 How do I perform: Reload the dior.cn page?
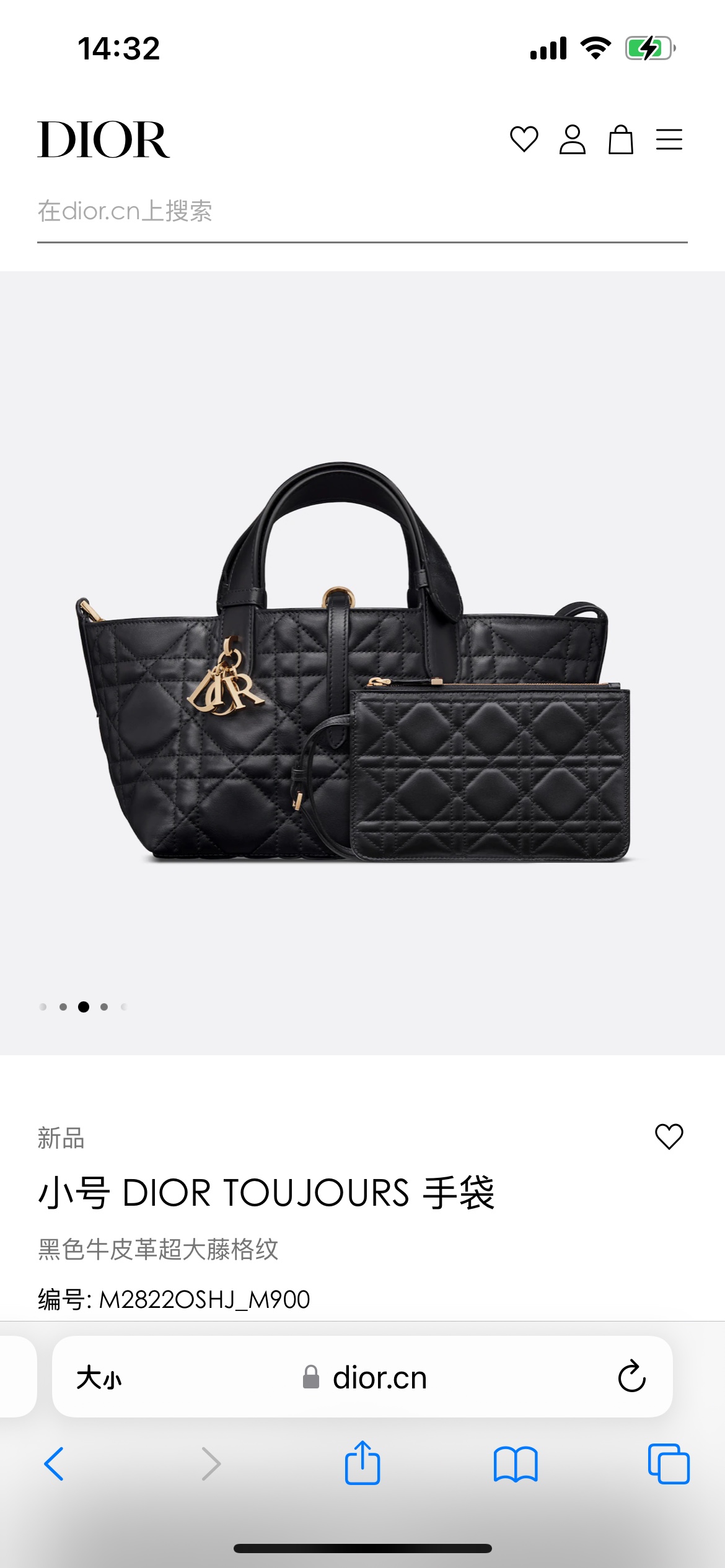click(x=631, y=1377)
